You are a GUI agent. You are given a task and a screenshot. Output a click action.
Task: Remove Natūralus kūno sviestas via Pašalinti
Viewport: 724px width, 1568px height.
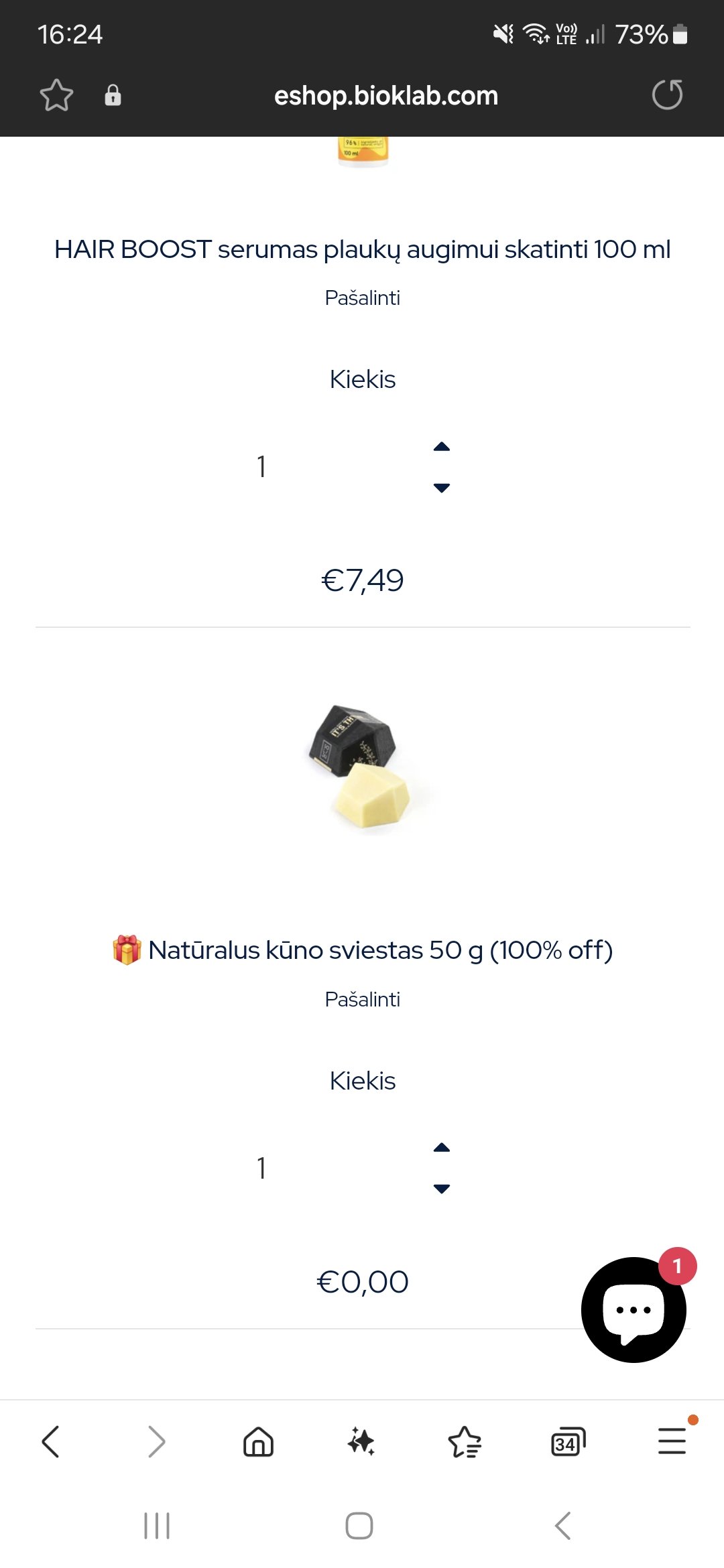[x=362, y=999]
